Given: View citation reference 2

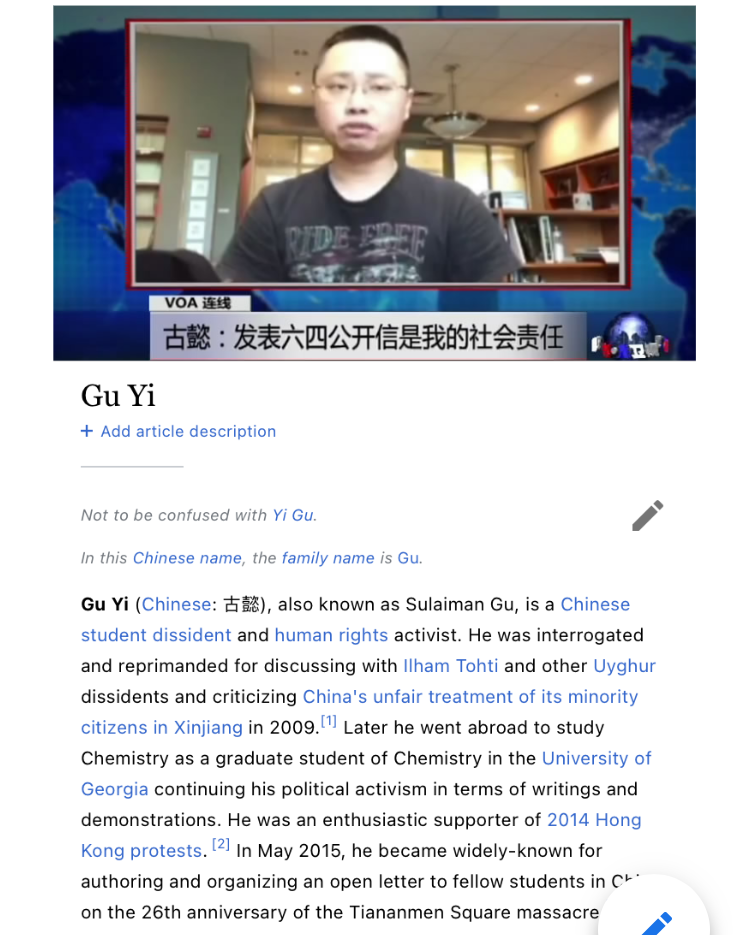Looking at the screenshot, I should point(221,845).
